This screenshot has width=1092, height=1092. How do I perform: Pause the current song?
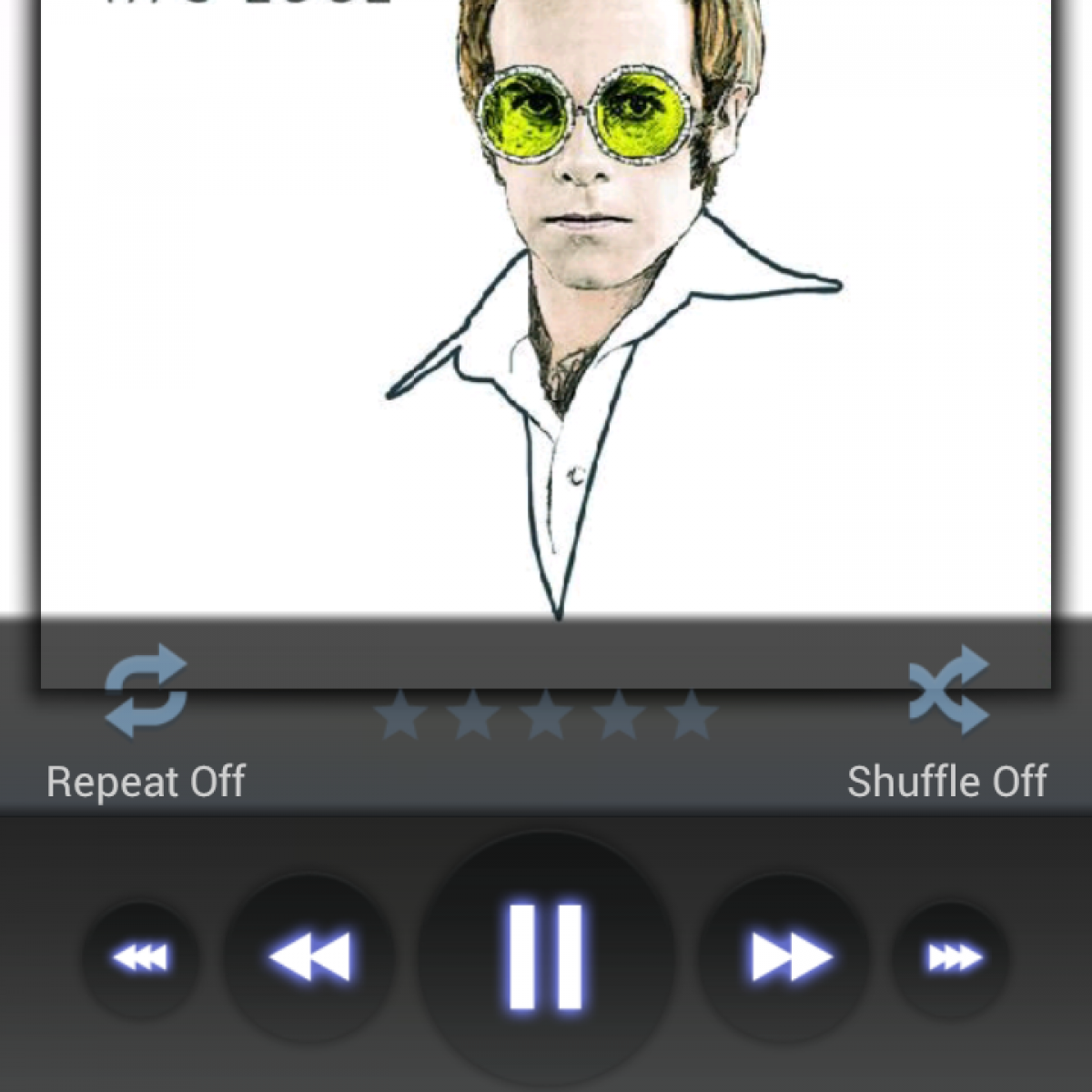(x=545, y=956)
